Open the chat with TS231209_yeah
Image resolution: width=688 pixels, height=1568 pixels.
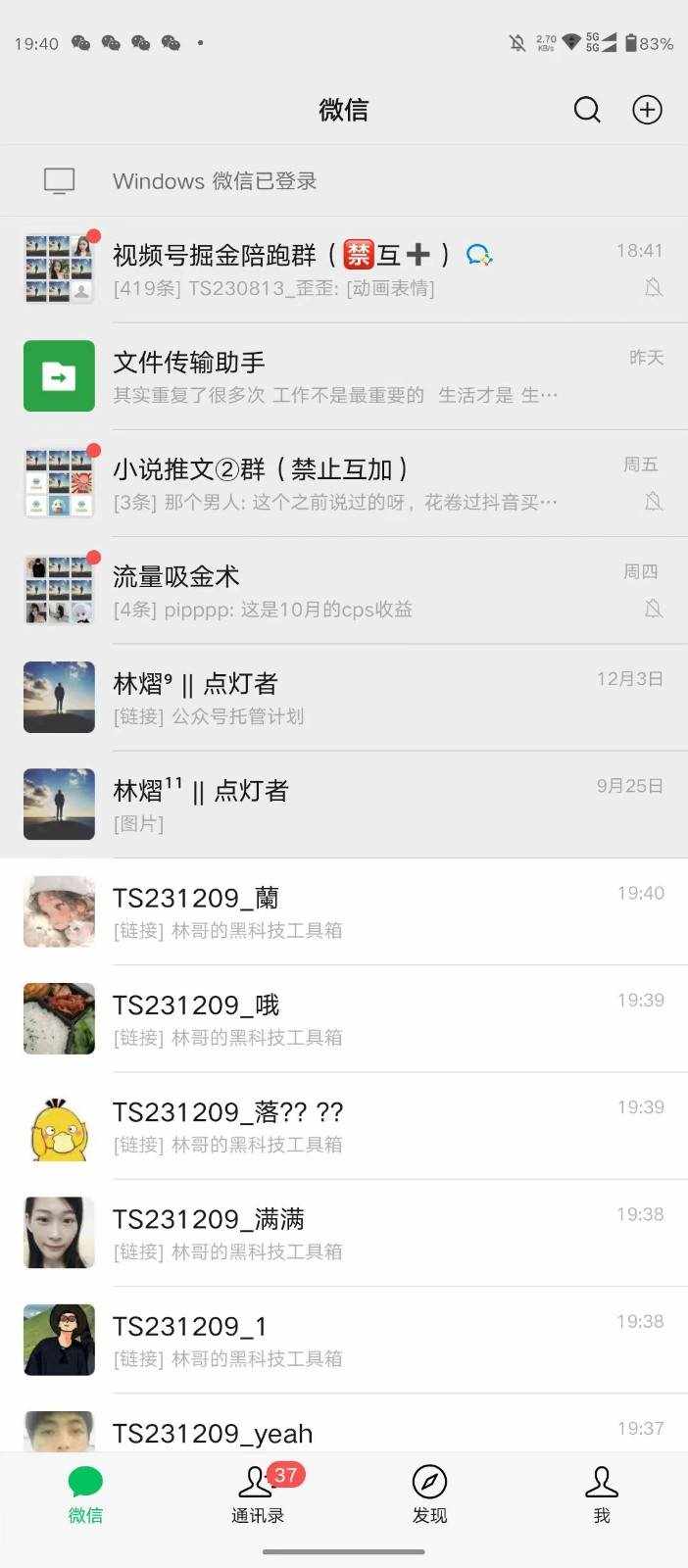click(343, 1431)
